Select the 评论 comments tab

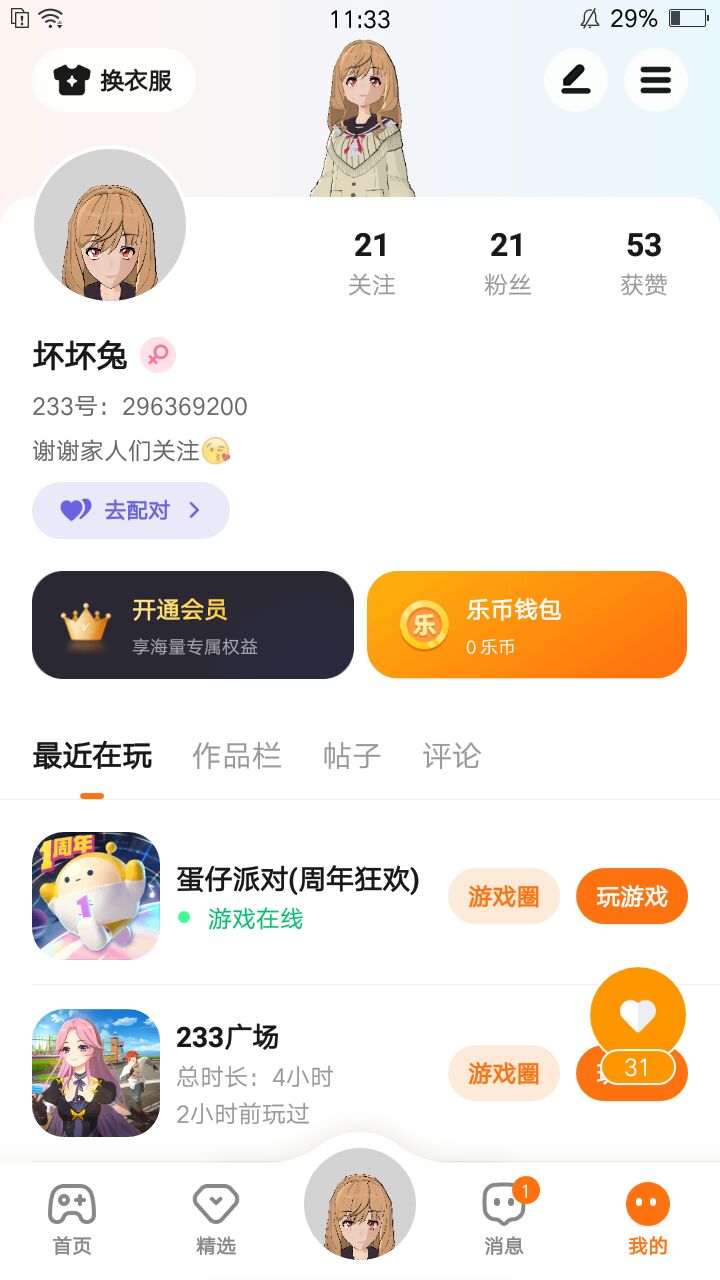click(452, 756)
